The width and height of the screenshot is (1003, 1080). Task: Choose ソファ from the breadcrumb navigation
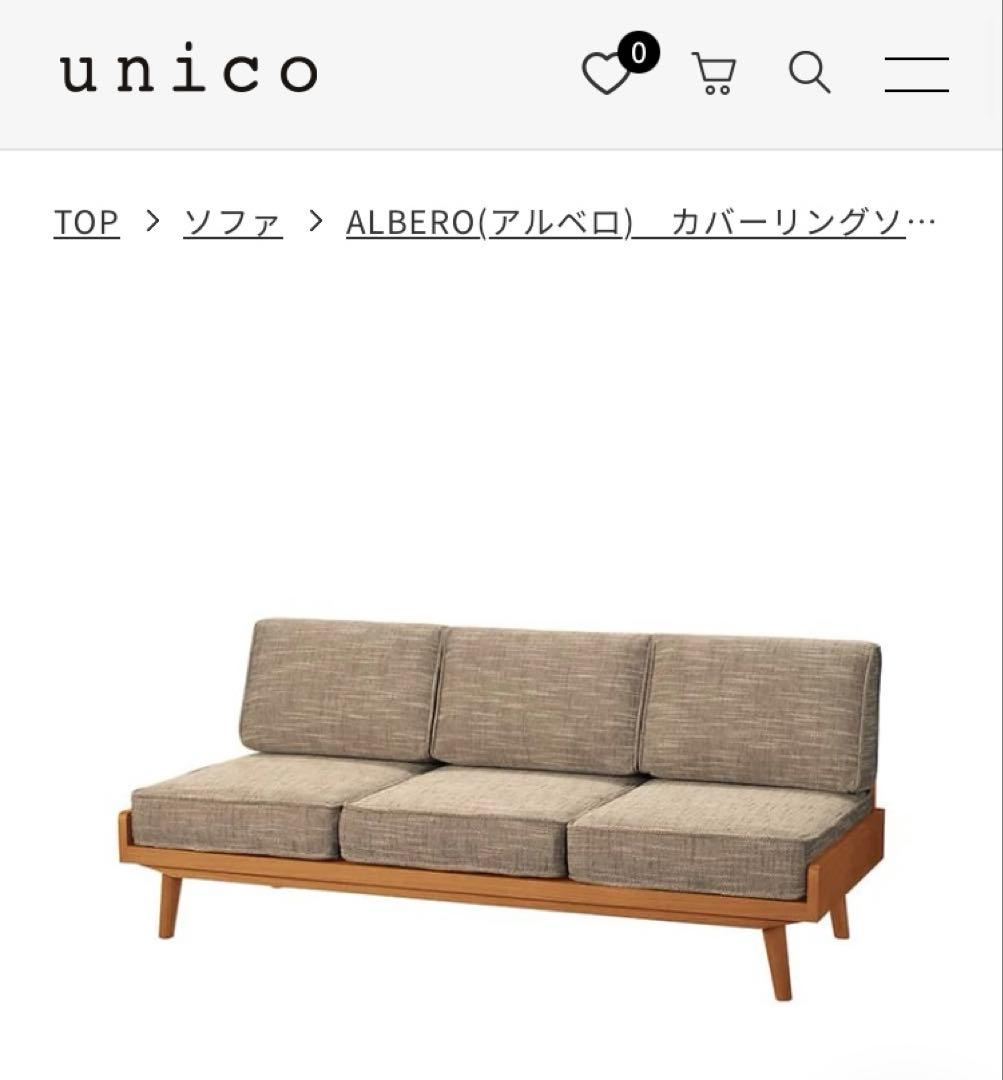pos(232,223)
